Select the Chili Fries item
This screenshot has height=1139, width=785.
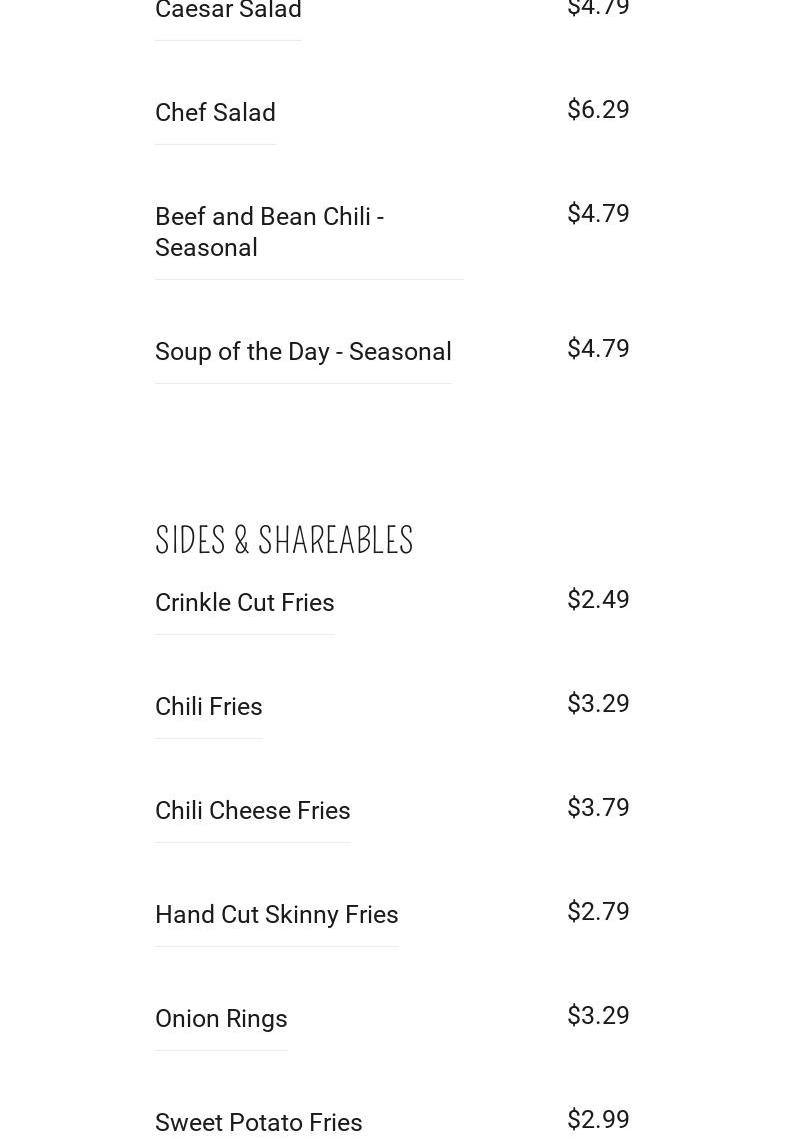coord(208,707)
